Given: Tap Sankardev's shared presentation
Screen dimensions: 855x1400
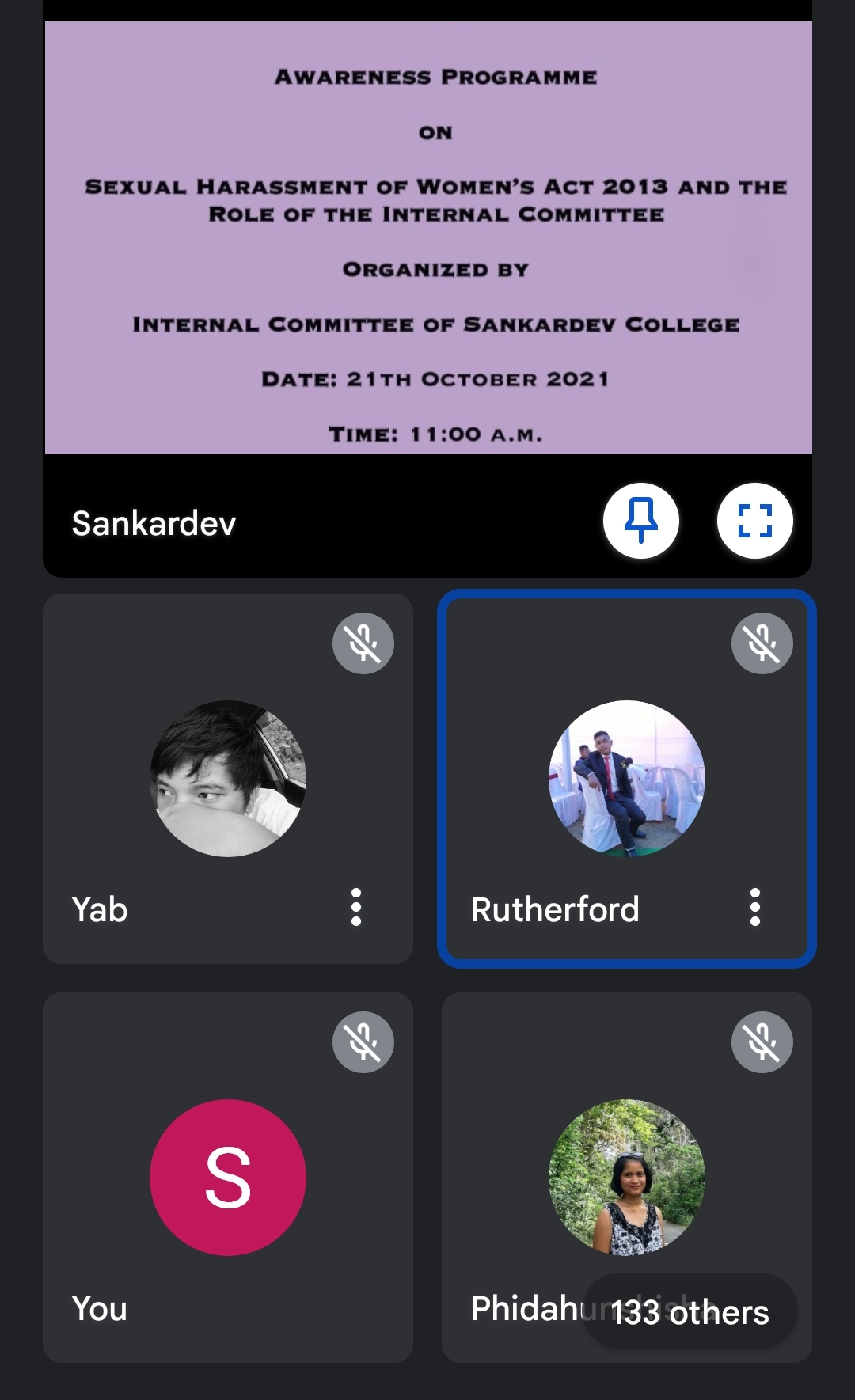Looking at the screenshot, I should pos(427,237).
